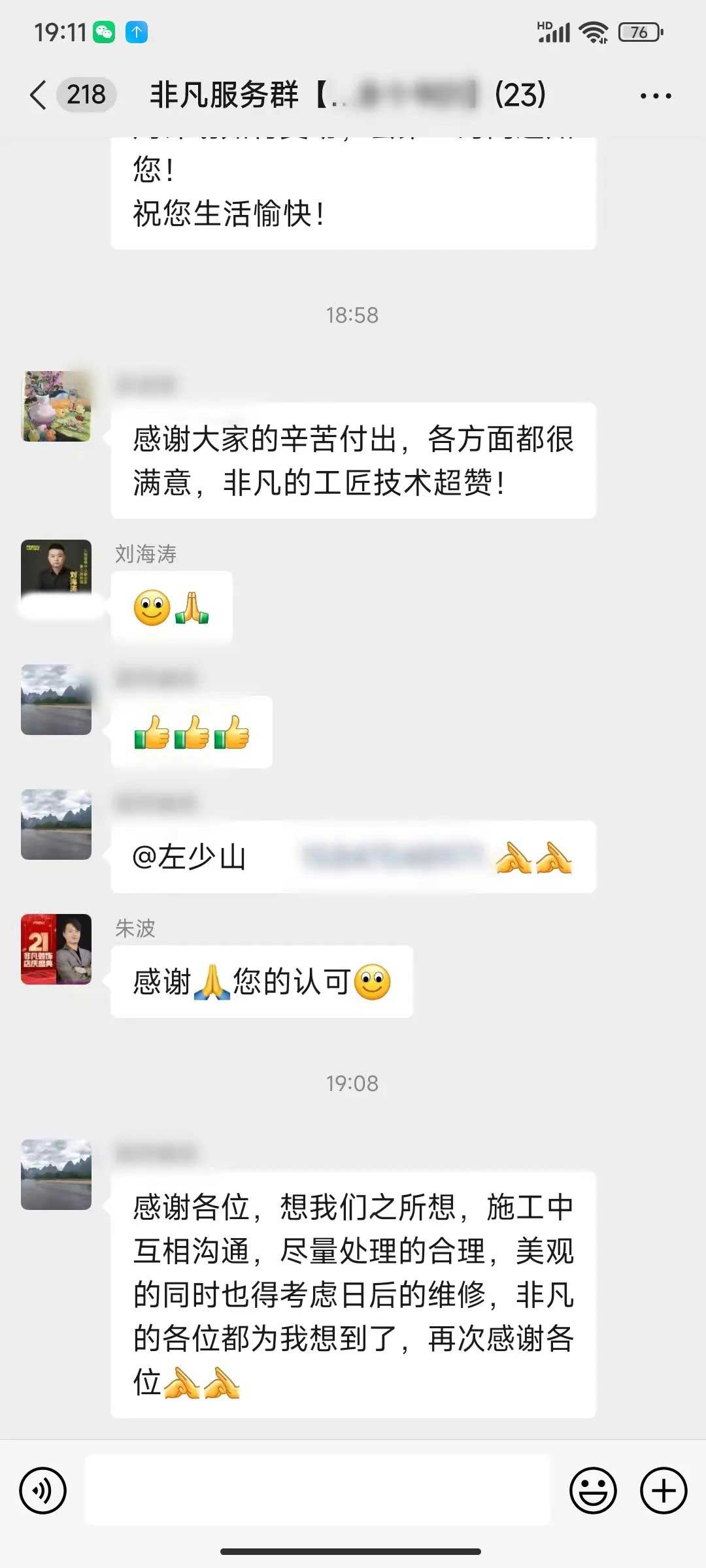Go back to the chat list
This screenshot has width=706, height=1568.
[39, 95]
